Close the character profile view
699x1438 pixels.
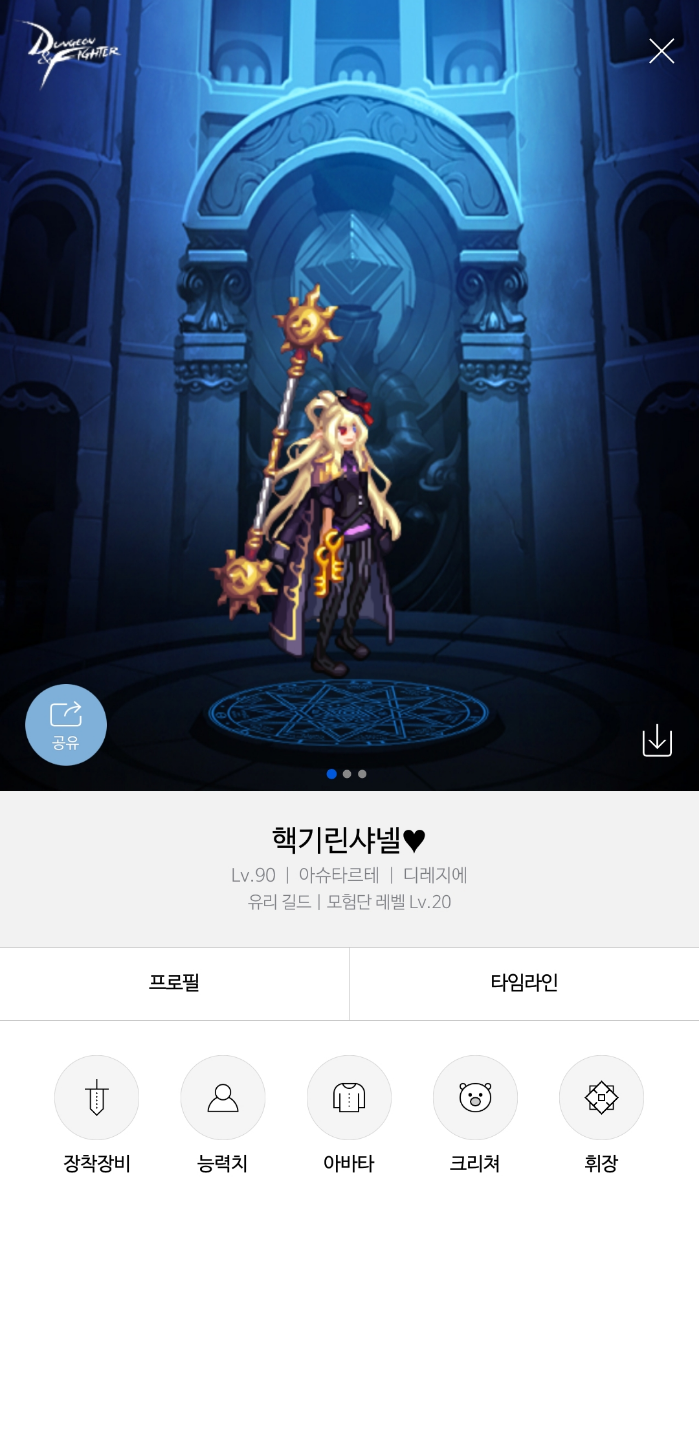coord(661,51)
